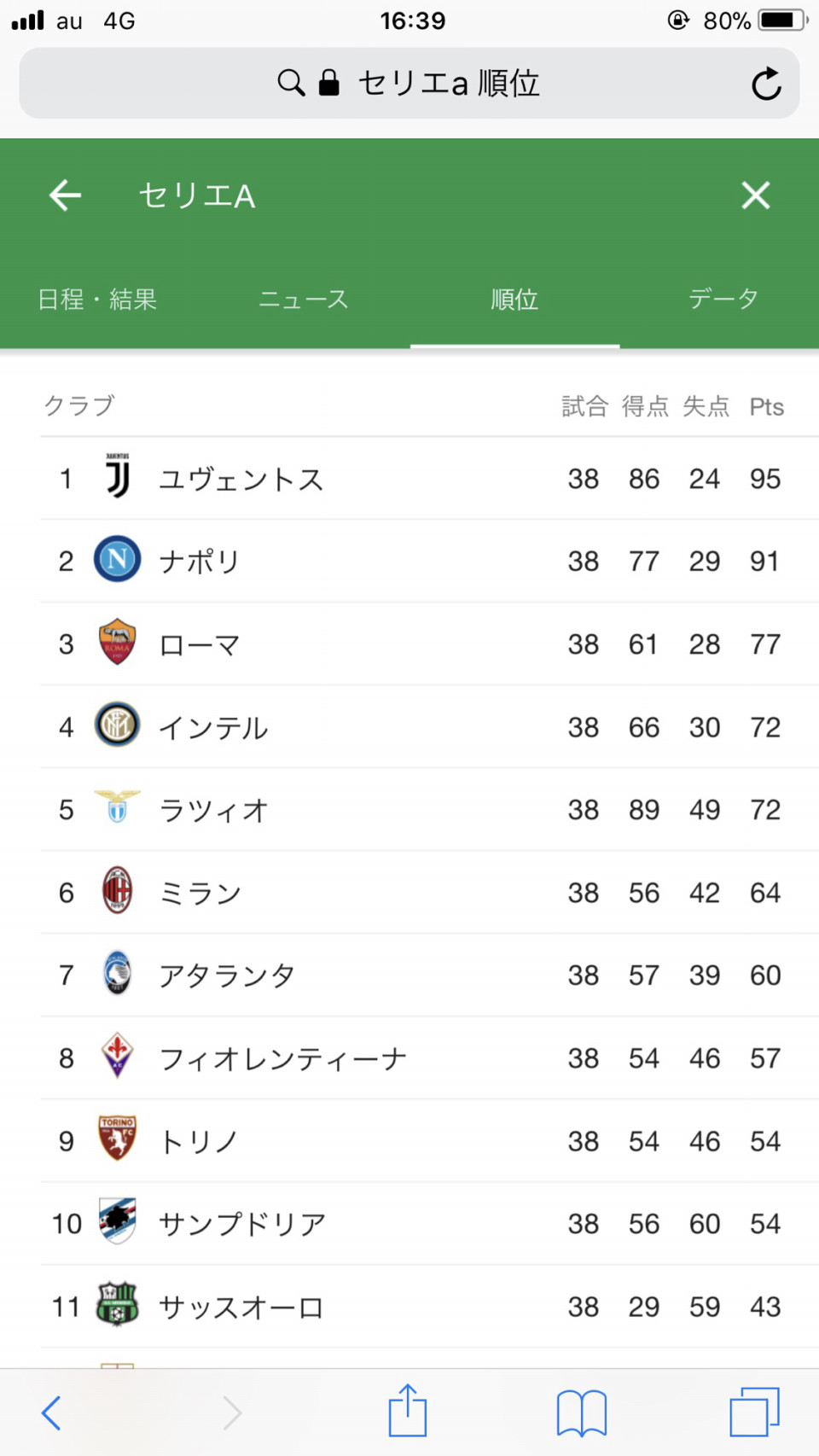
Task: Tap Safari's back arrow in the bottom toolbar
Action: point(51,1412)
